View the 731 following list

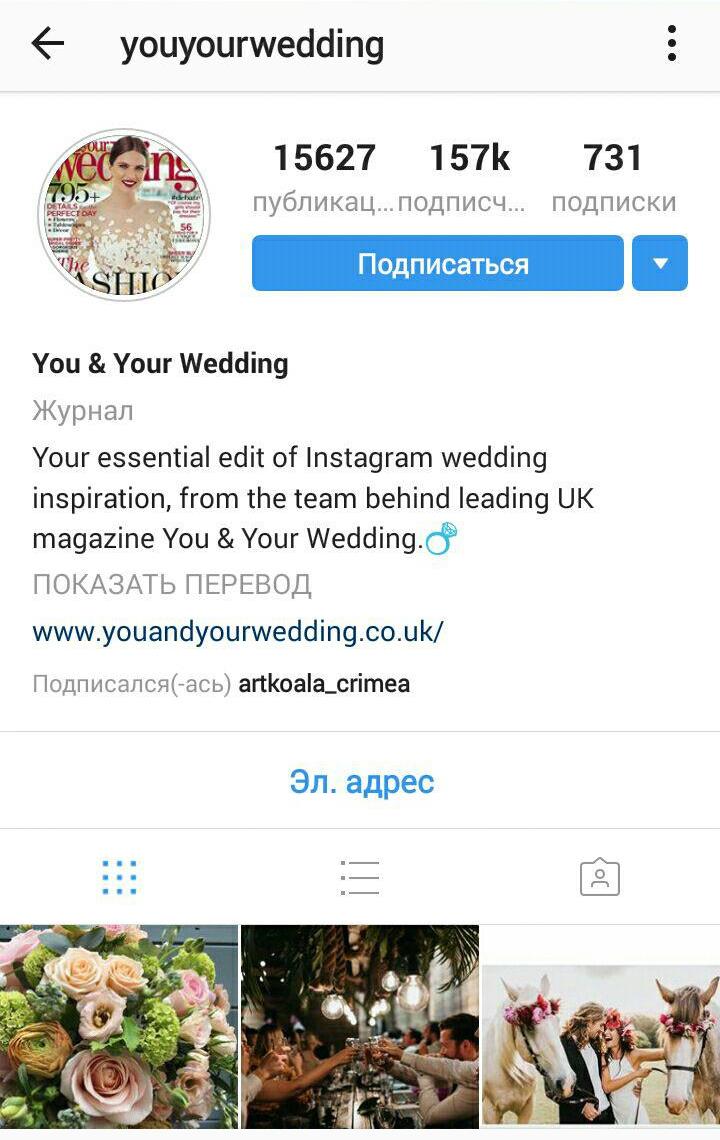[613, 176]
